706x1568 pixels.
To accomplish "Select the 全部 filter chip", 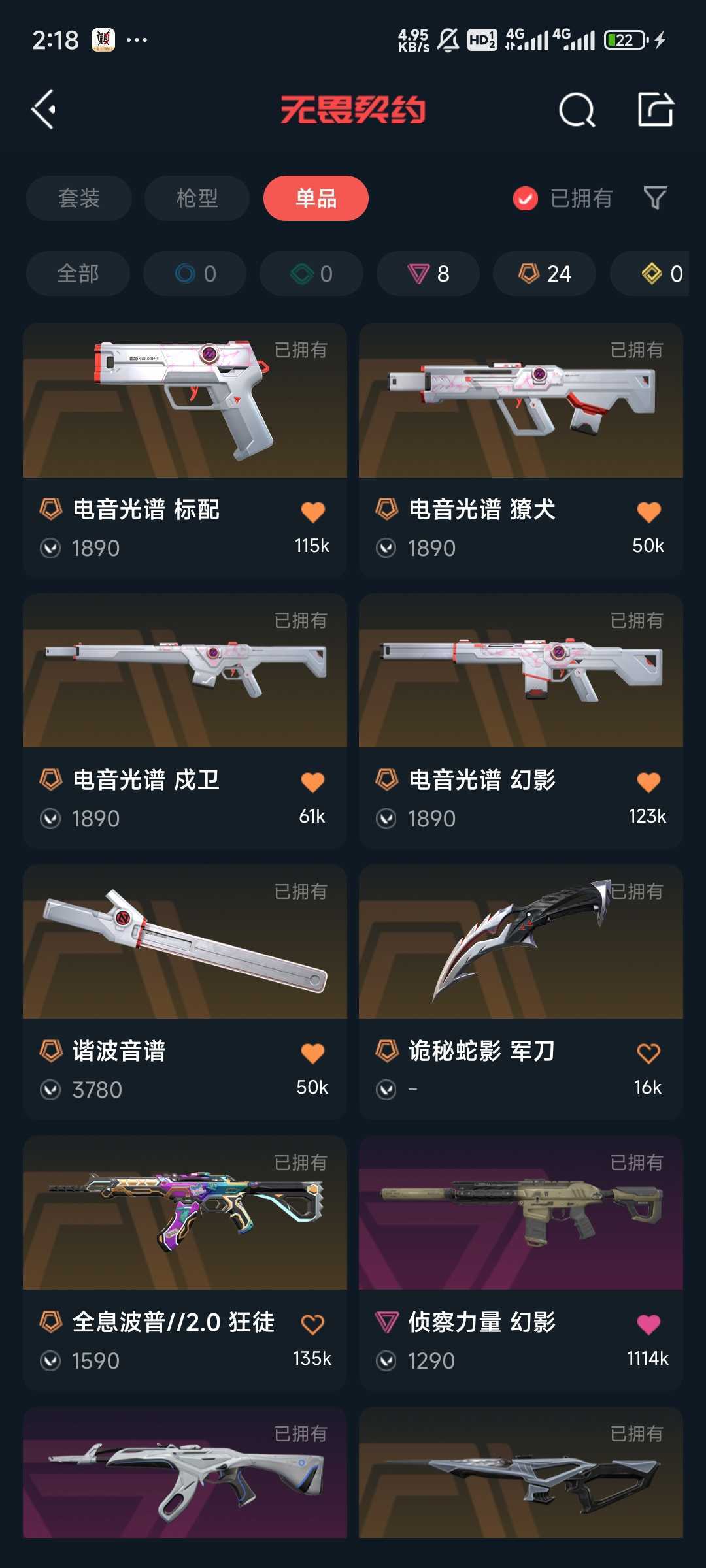I will (x=78, y=274).
